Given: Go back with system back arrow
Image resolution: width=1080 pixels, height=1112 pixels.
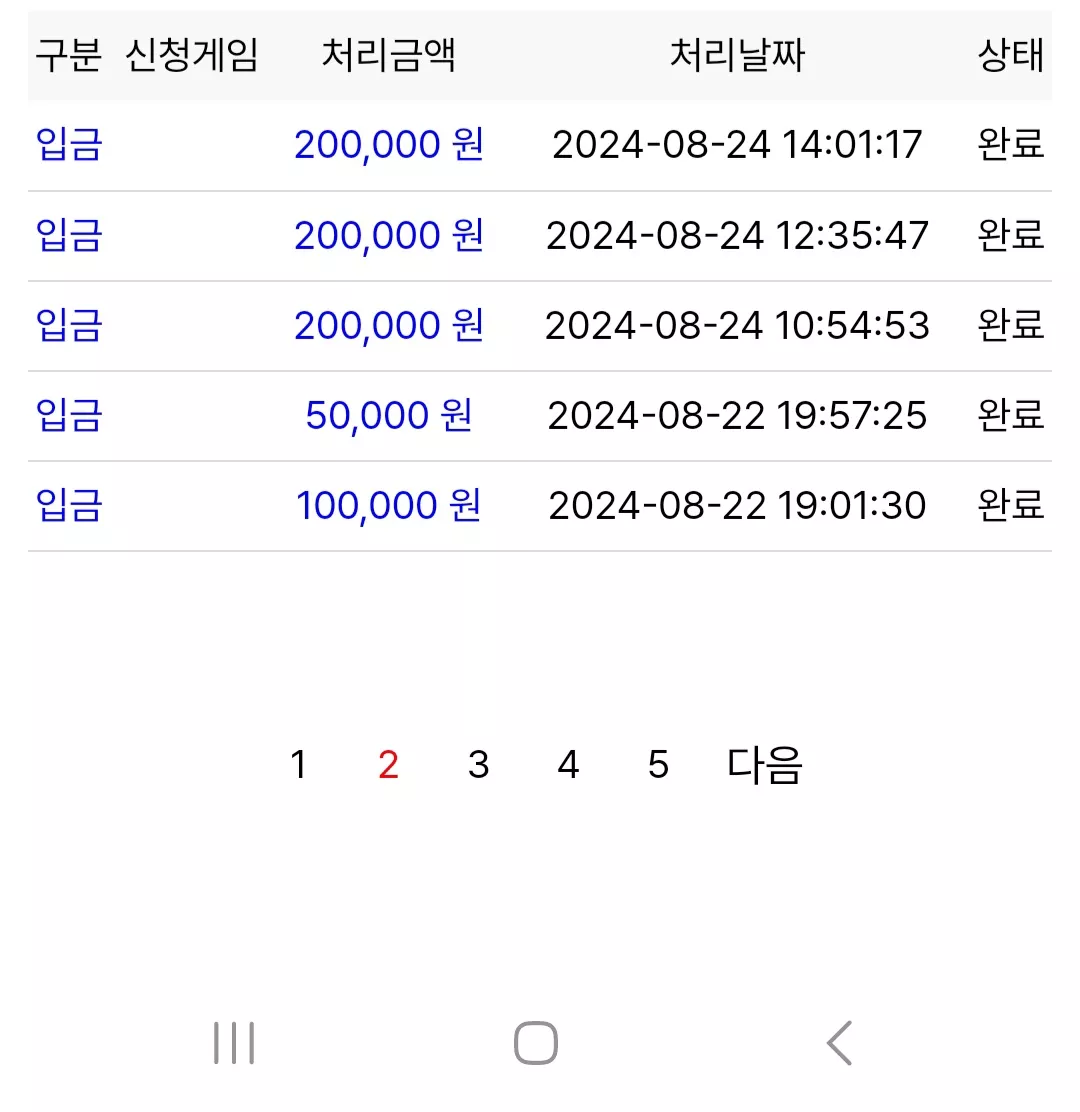Looking at the screenshot, I should click(x=840, y=1042).
